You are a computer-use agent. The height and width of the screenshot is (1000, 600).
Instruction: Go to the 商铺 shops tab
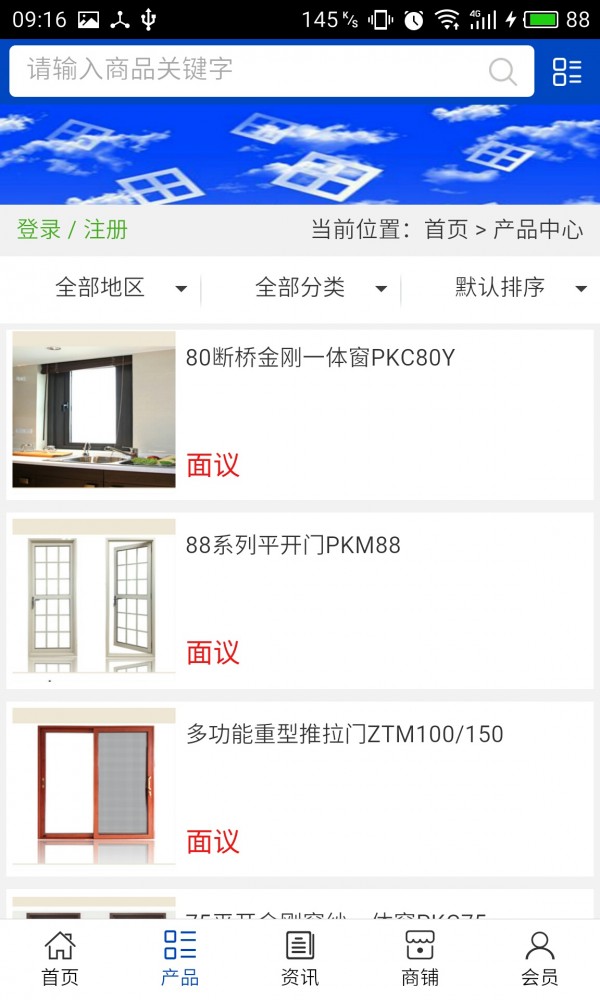coord(420,958)
